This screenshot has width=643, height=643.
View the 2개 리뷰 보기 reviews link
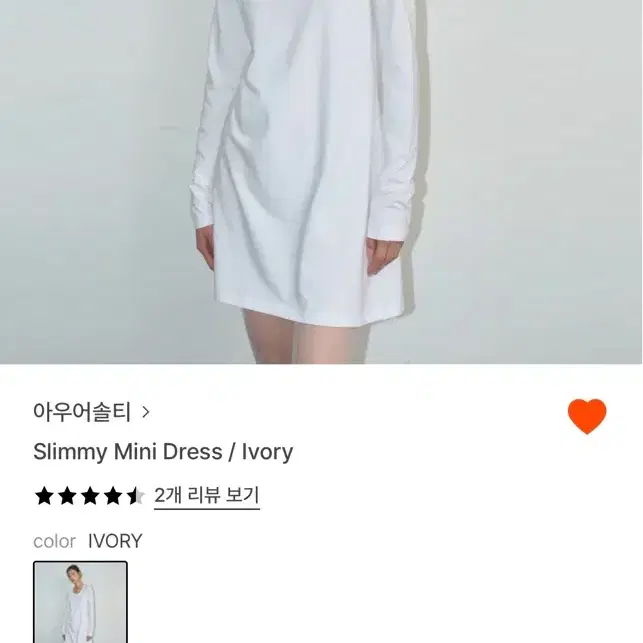click(207, 495)
